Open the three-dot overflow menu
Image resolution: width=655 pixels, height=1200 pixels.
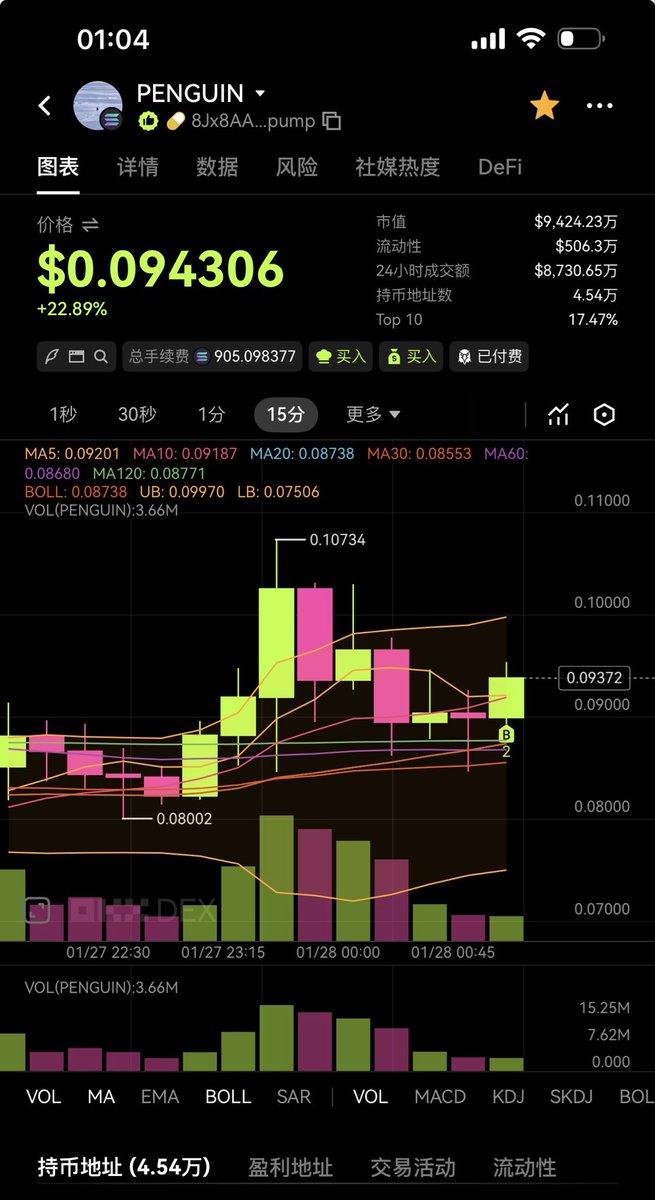click(x=600, y=105)
